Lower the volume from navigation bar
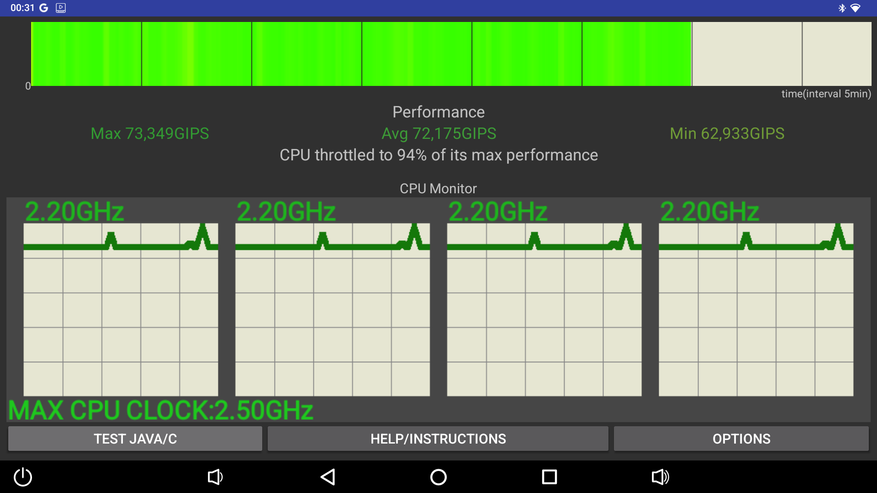The width and height of the screenshot is (877, 493). 215,477
